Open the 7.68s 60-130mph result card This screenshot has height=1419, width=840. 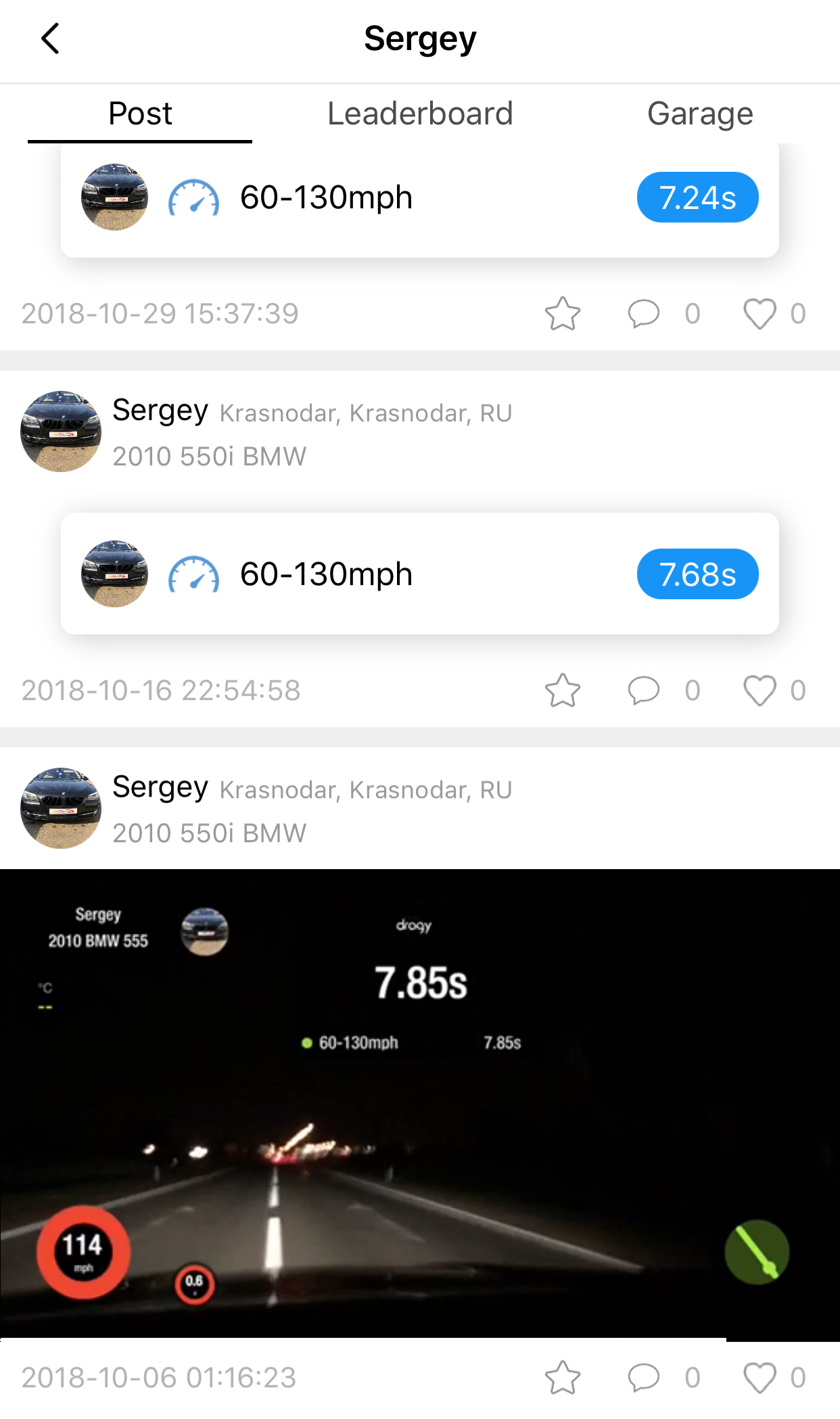click(x=419, y=574)
